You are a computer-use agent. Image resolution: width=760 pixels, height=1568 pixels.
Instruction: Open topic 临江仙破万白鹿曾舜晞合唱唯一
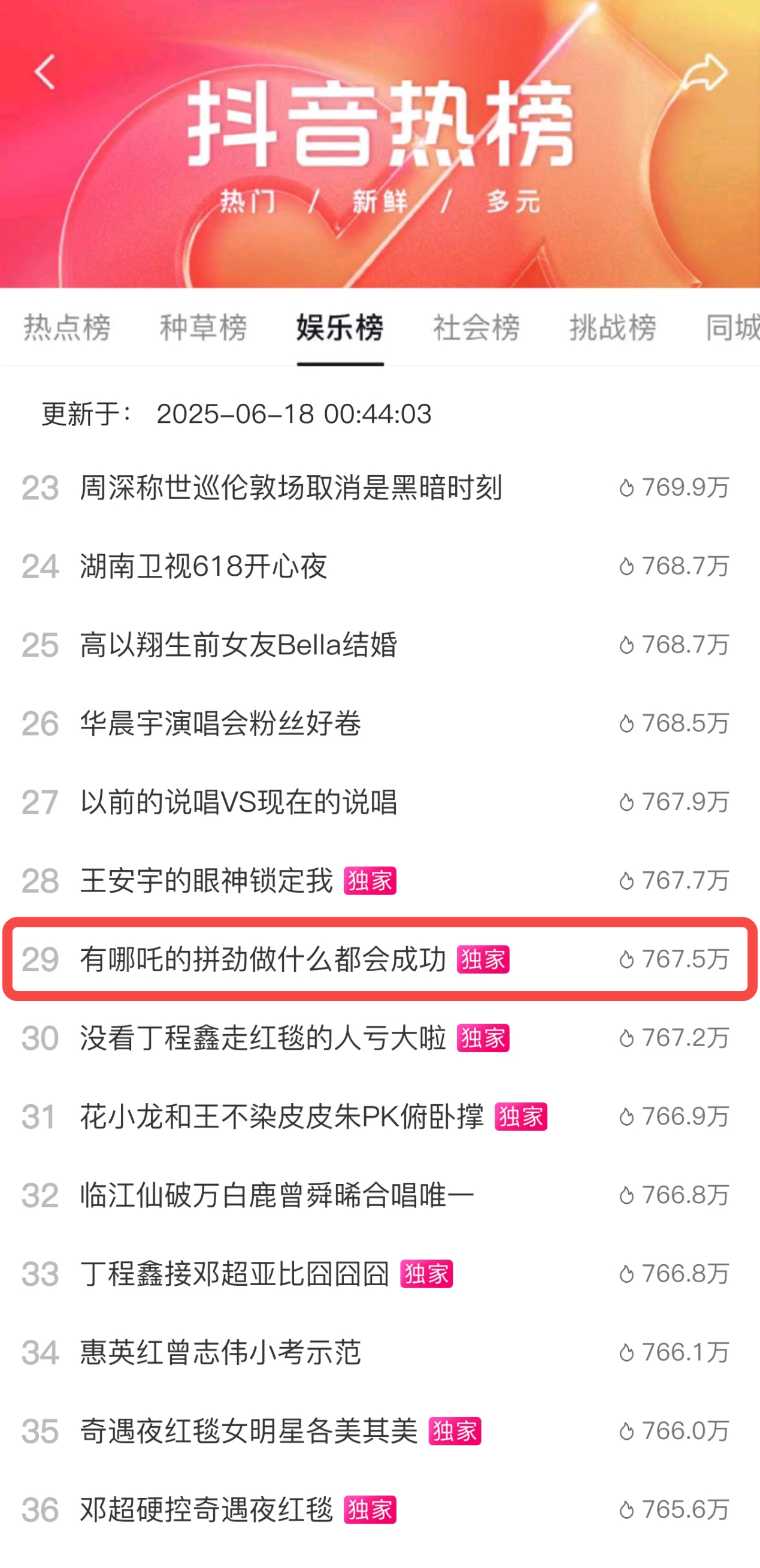pos(277,1195)
